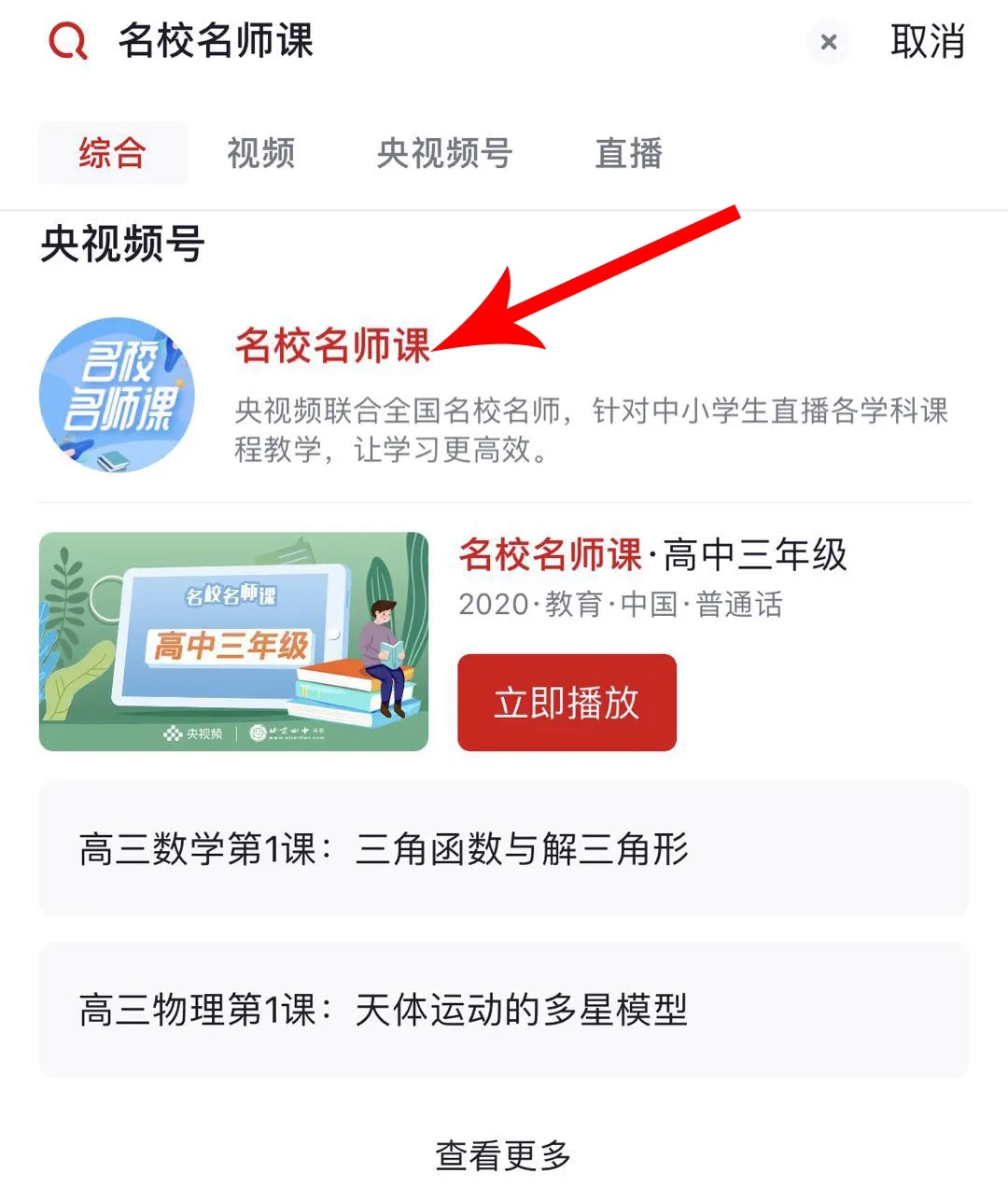Screen dimensions: 1008x1201
Task: Open 高三数学第1课 三角函数与解三角形
Action: click(503, 850)
